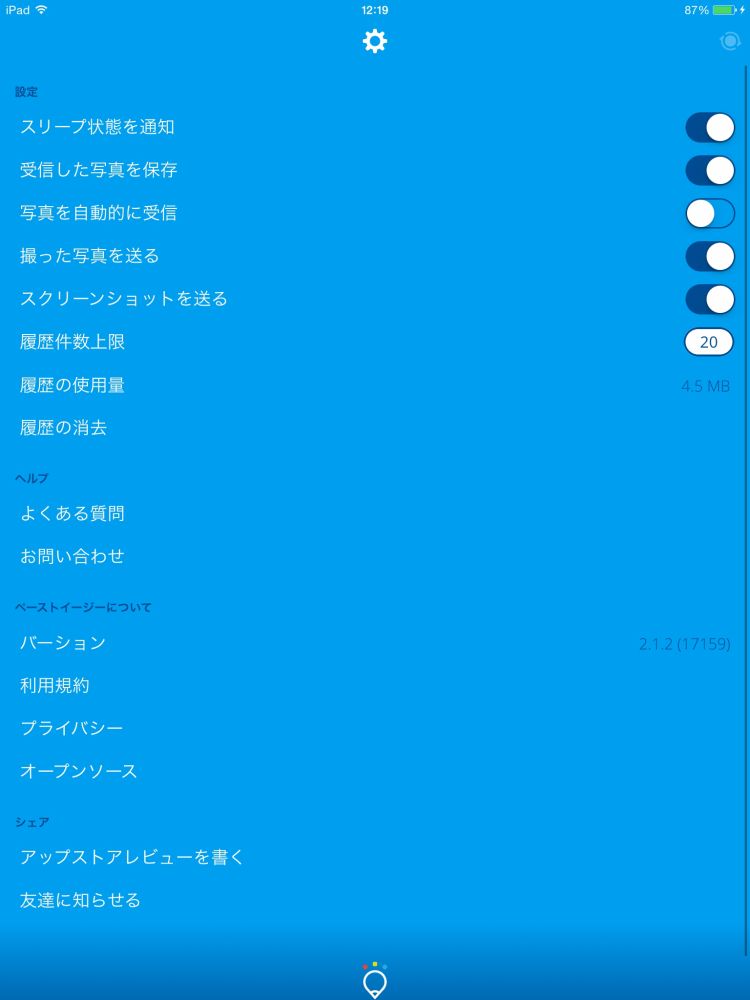This screenshot has width=750, height=1000.
Task: Disable 受信した写真を保存 toggle
Action: pyautogui.click(x=709, y=170)
